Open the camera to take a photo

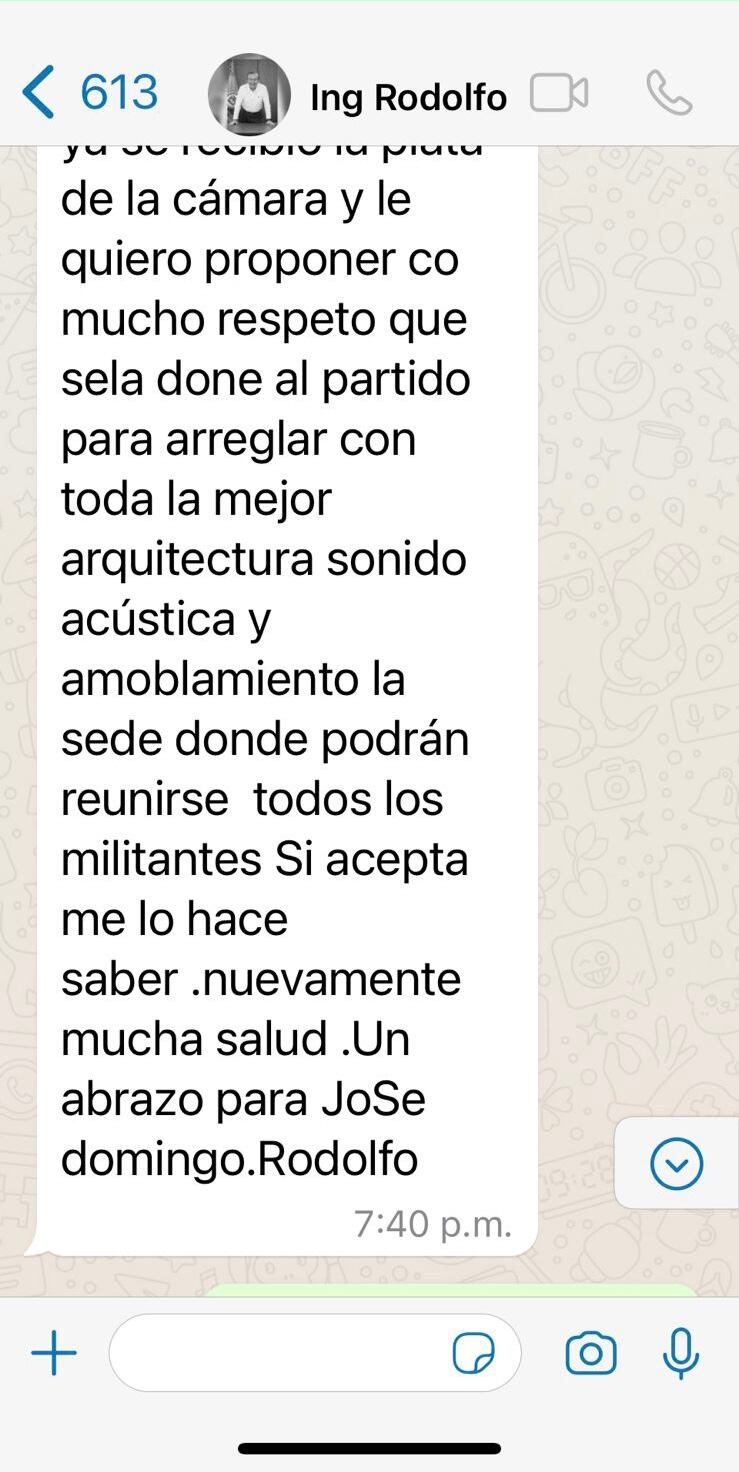591,1354
